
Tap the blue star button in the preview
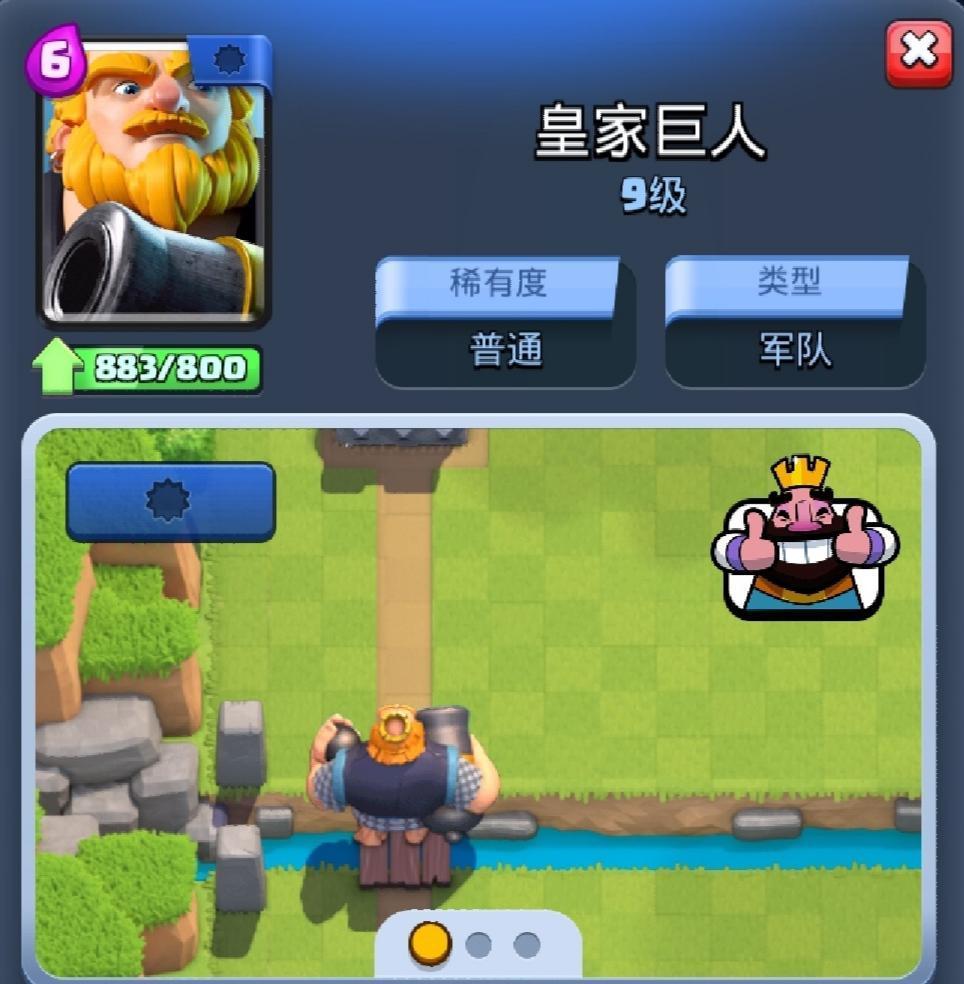coord(170,501)
